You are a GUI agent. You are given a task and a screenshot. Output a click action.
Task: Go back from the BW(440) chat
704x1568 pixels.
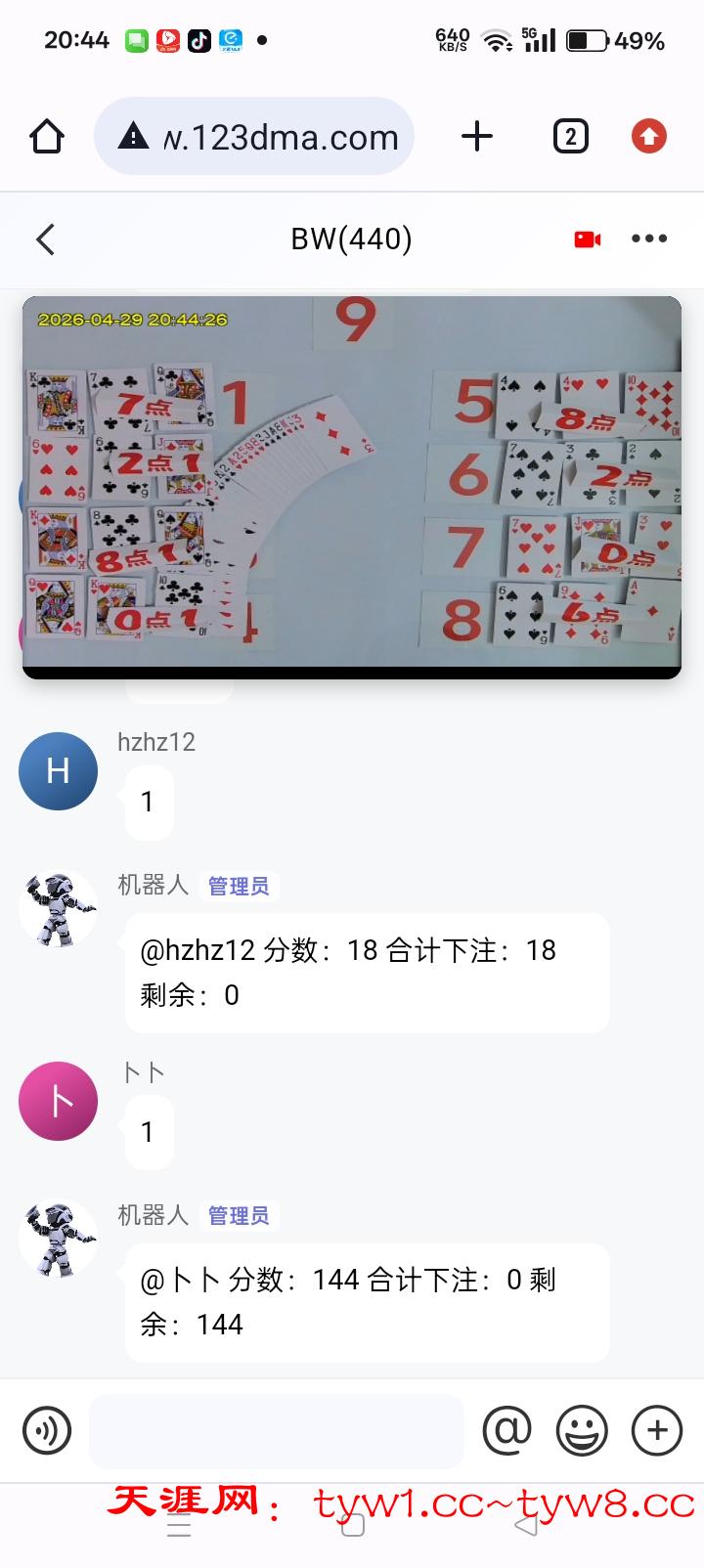pos(45,240)
